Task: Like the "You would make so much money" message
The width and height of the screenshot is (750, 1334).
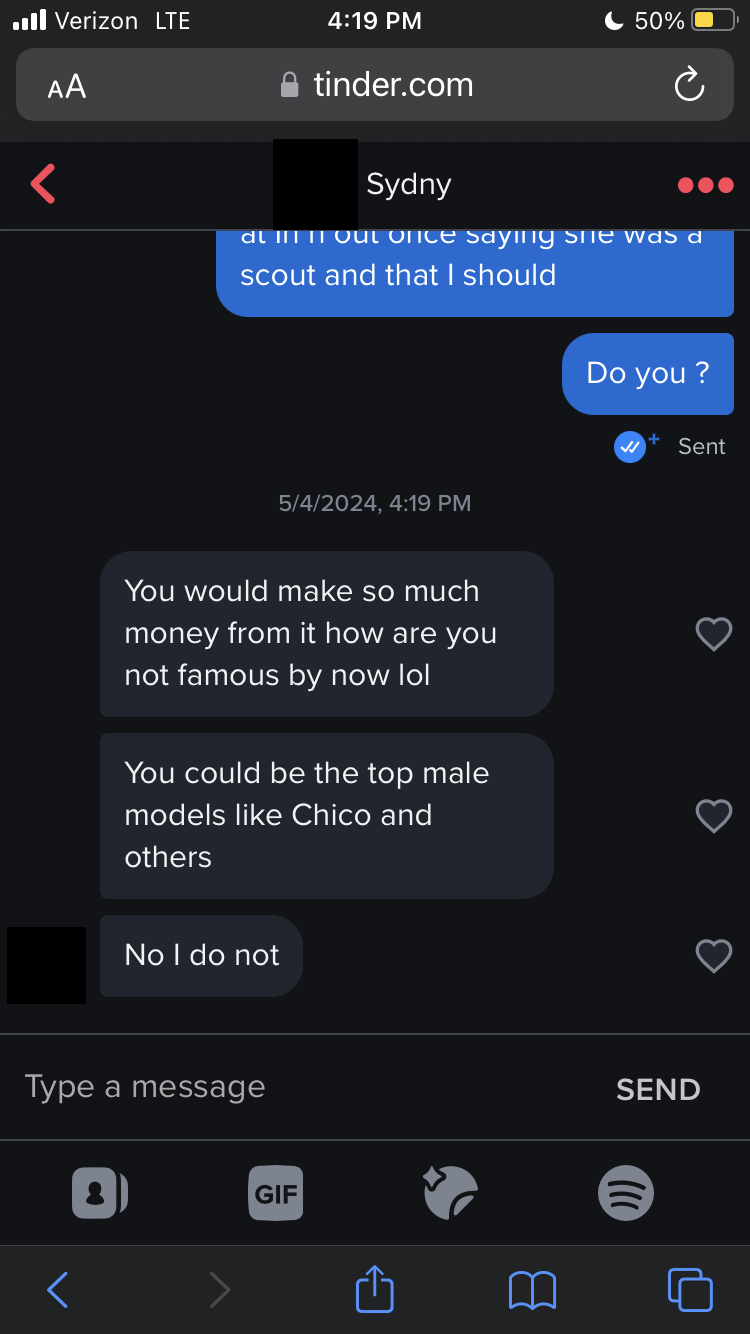Action: click(x=713, y=633)
